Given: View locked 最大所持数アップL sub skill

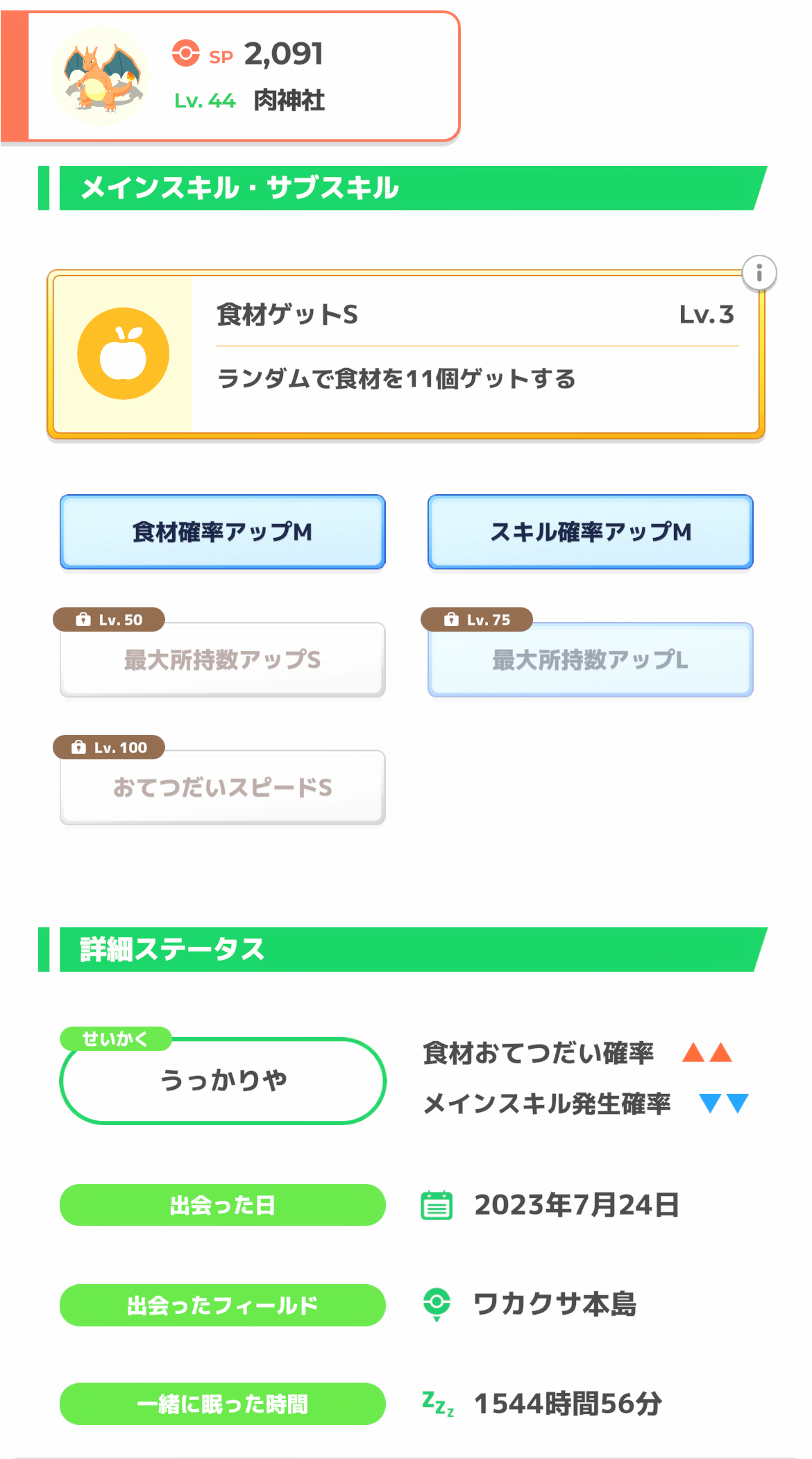Looking at the screenshot, I should tap(590, 659).
